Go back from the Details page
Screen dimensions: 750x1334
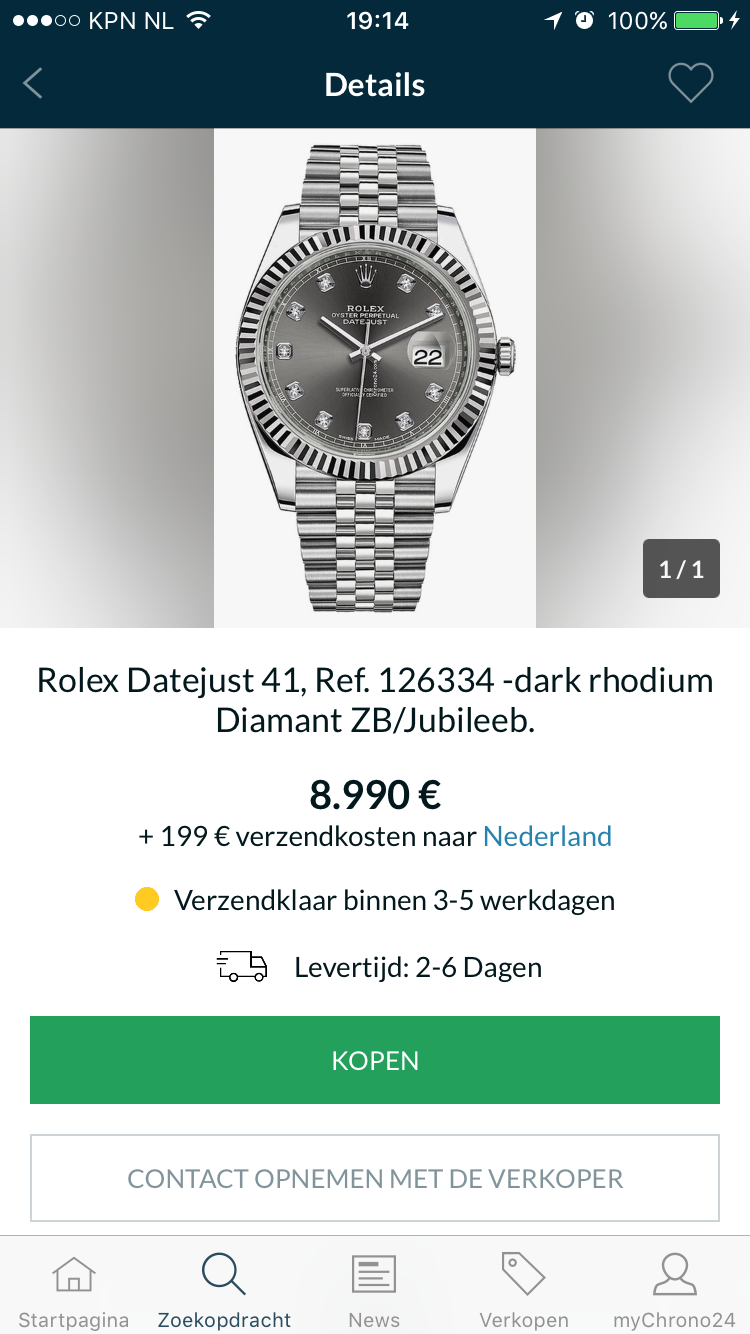click(33, 84)
